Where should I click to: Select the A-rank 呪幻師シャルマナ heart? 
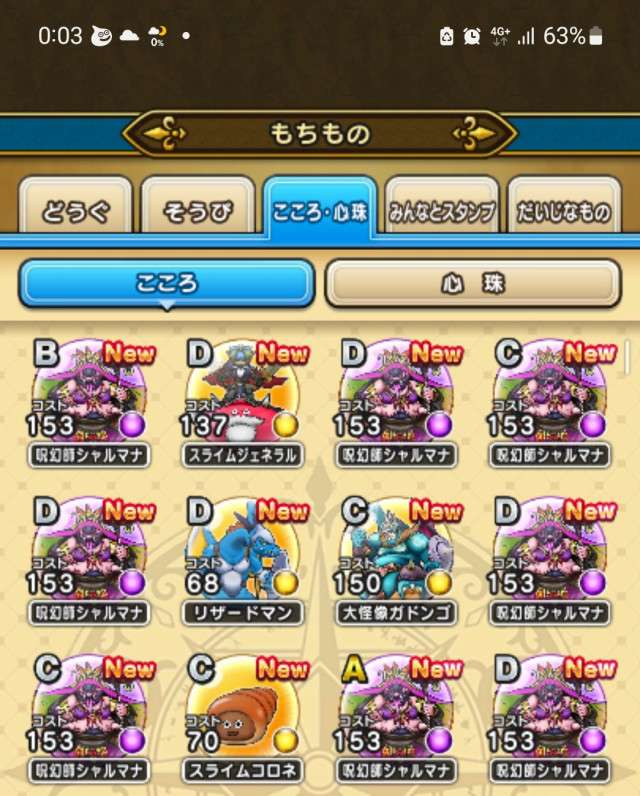[397, 715]
